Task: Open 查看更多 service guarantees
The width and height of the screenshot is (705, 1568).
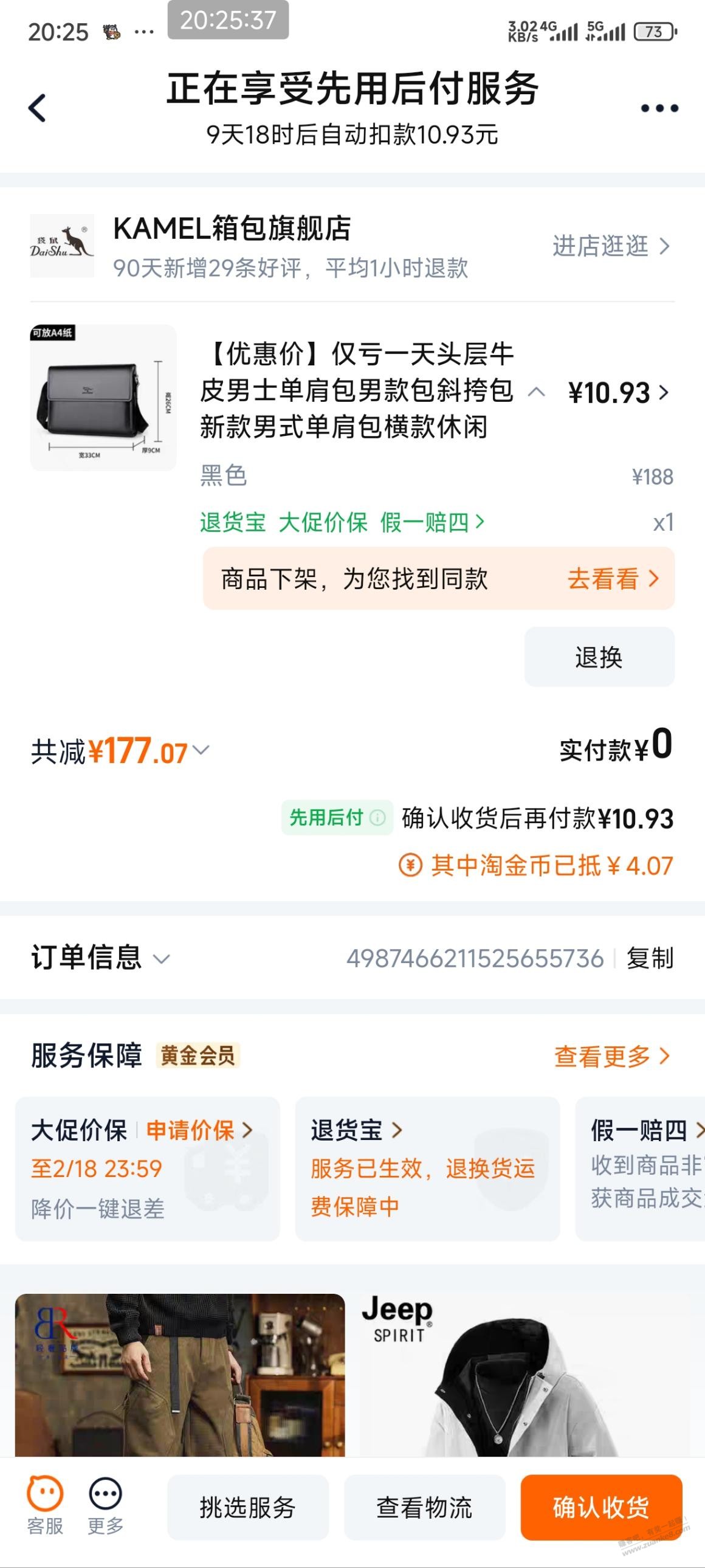Action: (x=611, y=1056)
